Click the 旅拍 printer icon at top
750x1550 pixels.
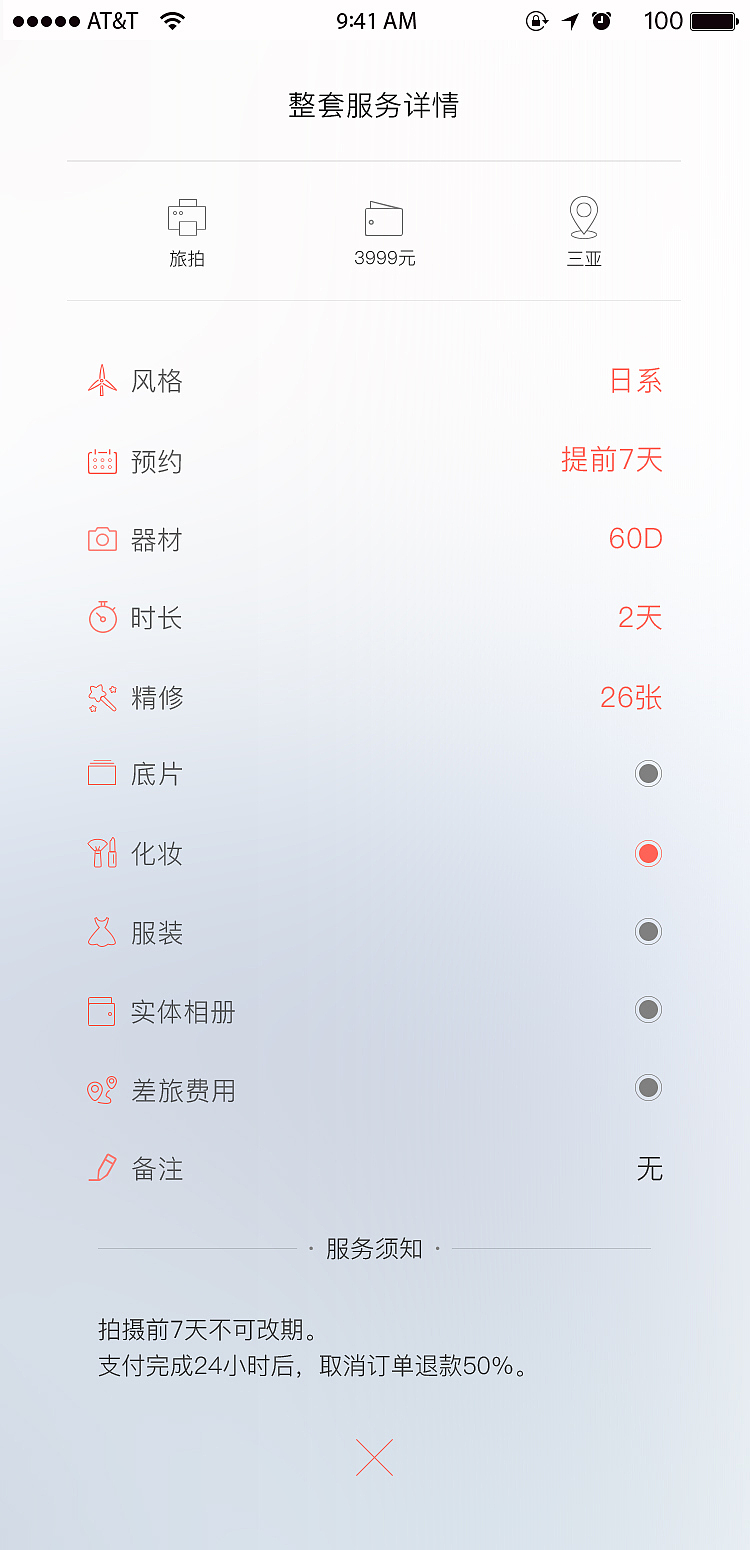pos(186,216)
